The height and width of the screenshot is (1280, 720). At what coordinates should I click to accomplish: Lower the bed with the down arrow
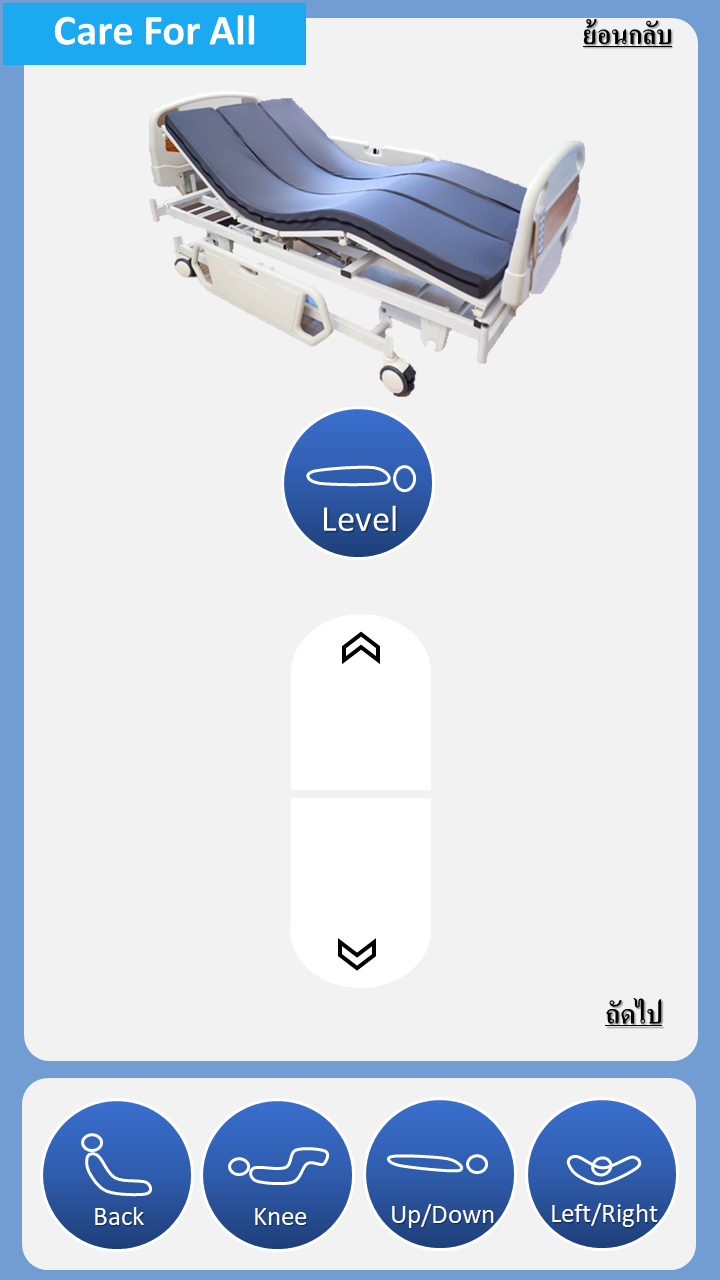(360, 892)
